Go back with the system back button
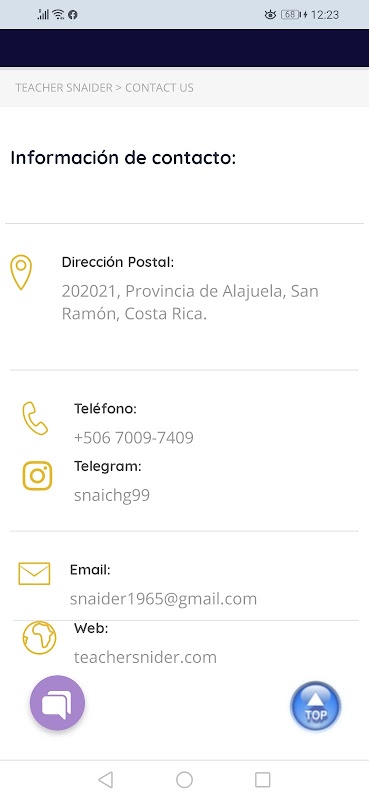 106,780
